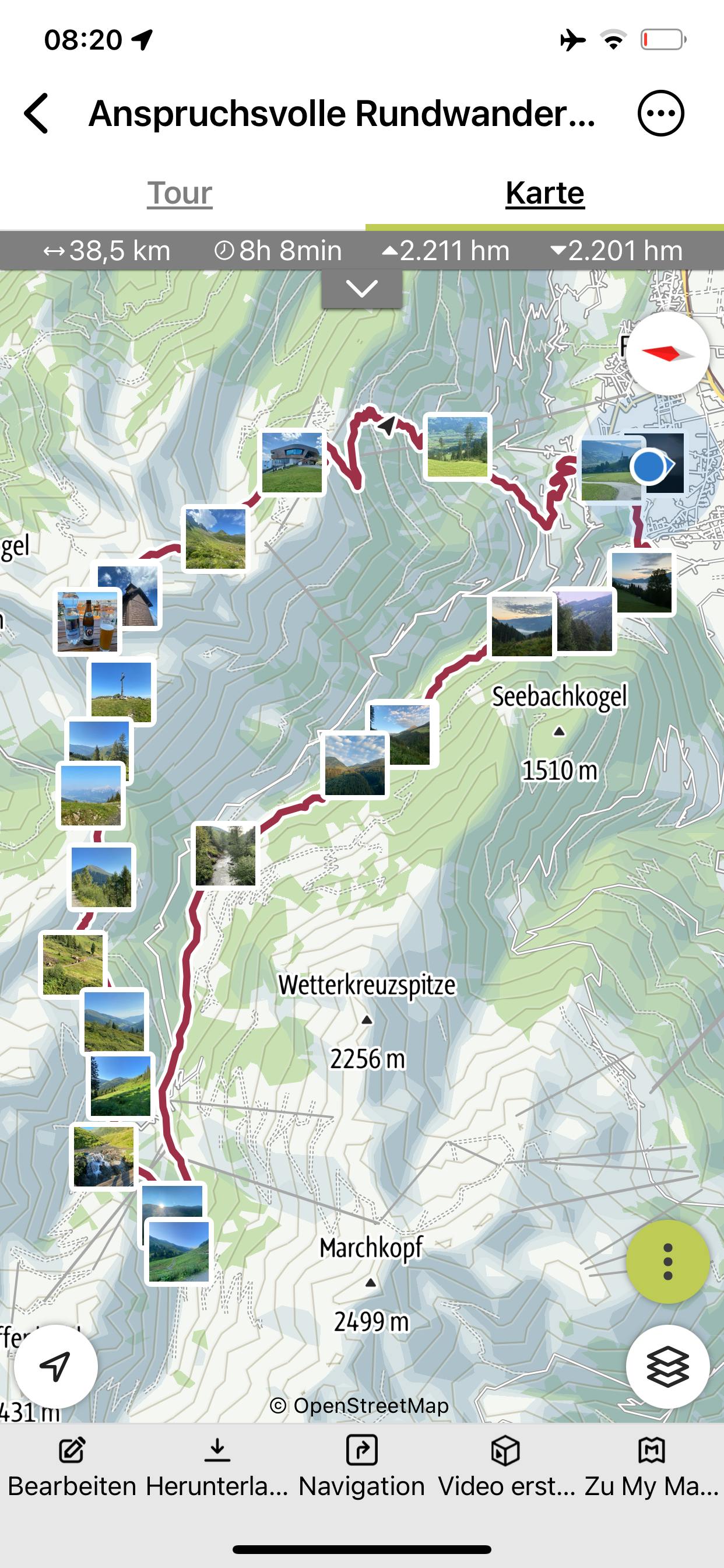View the waterfall photo on the route
The width and height of the screenshot is (724, 1568).
click(x=103, y=1156)
